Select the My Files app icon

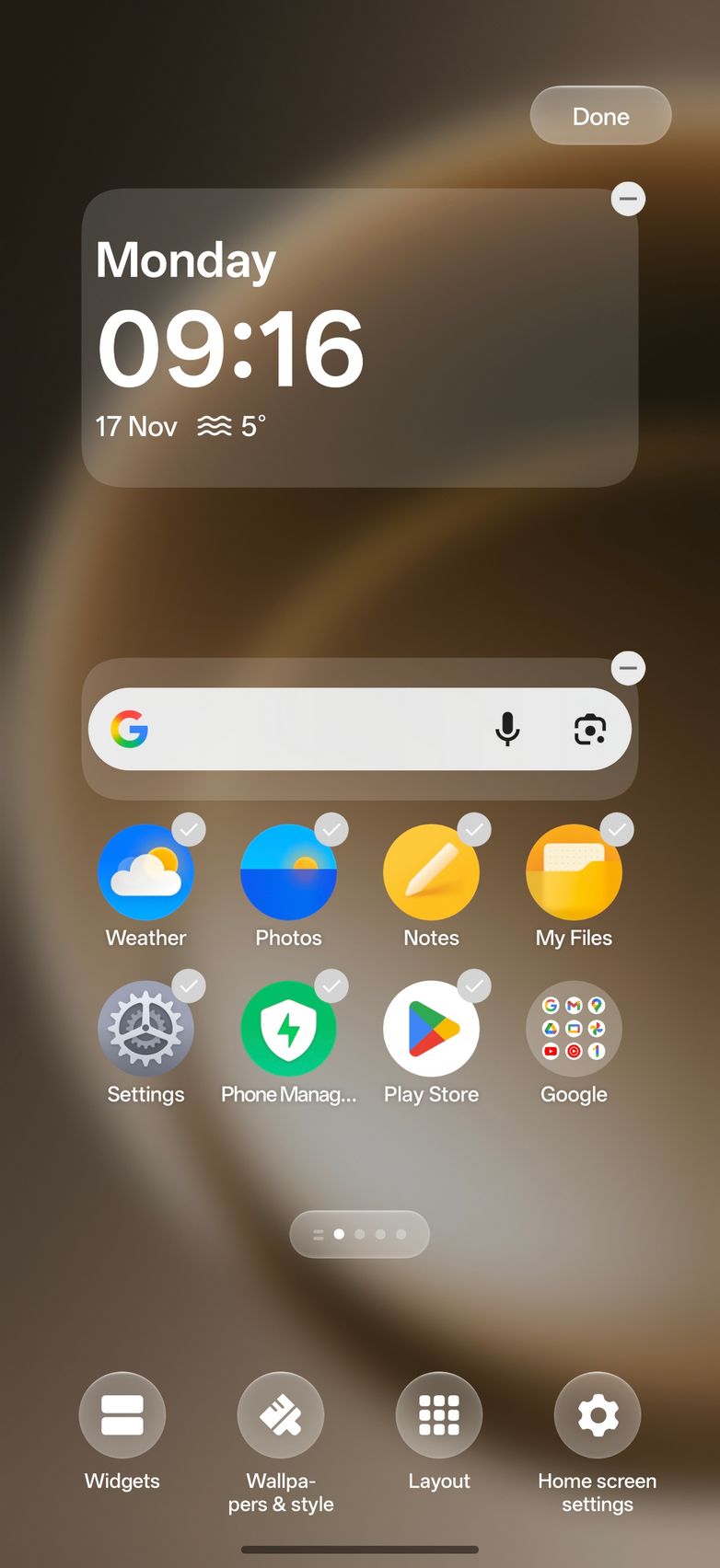pos(574,872)
